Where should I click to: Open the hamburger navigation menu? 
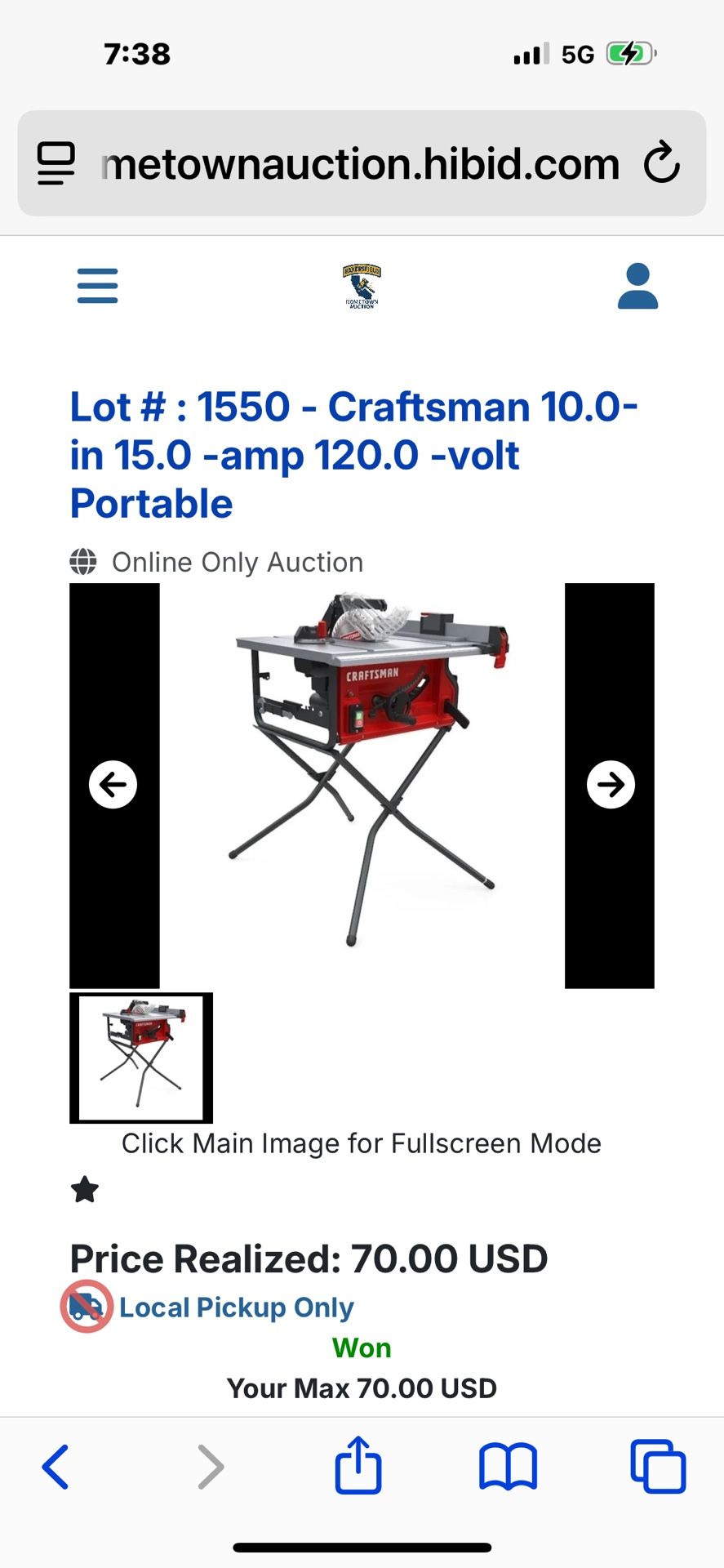[x=96, y=287]
